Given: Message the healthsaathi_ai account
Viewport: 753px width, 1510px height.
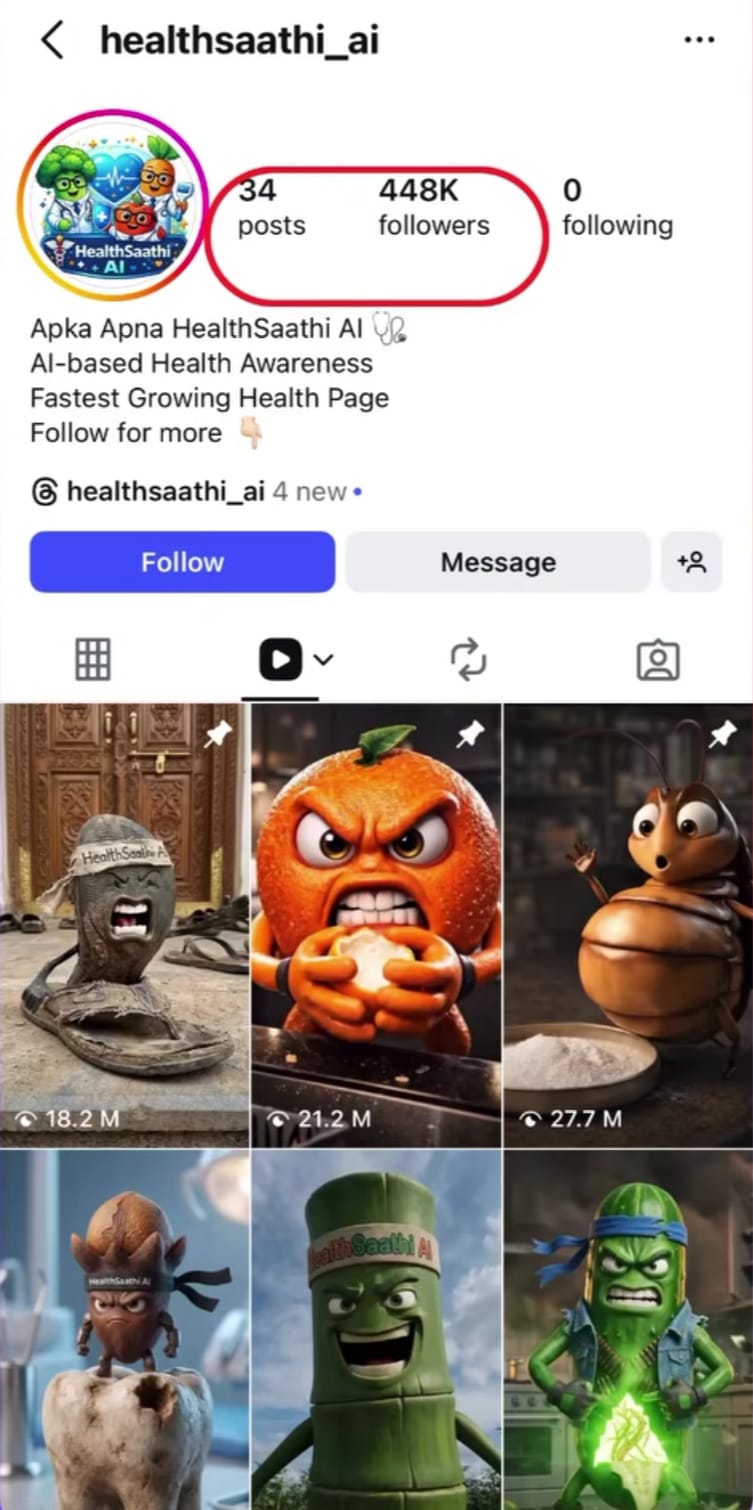Looking at the screenshot, I should coord(497,562).
